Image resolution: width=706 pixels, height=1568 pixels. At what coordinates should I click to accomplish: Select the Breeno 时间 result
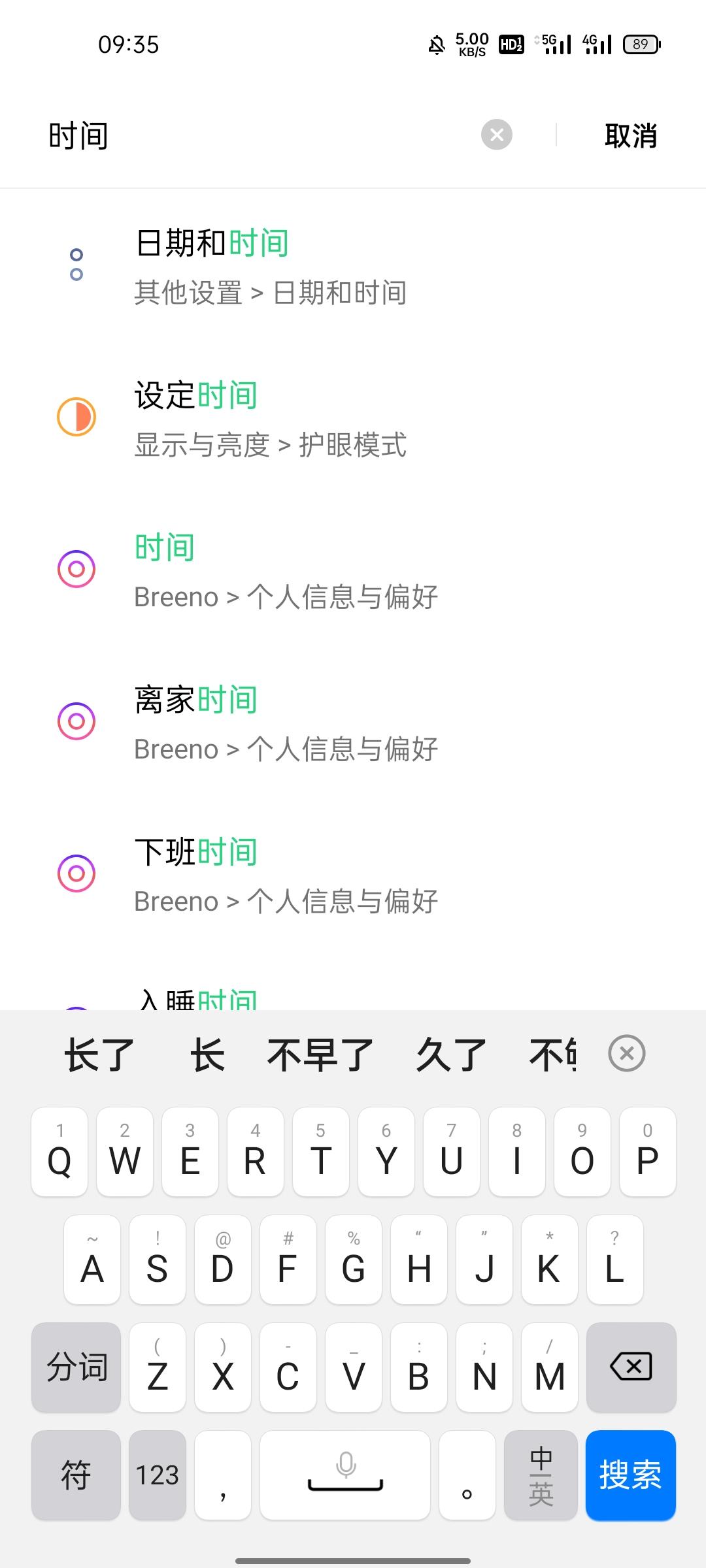click(353, 571)
